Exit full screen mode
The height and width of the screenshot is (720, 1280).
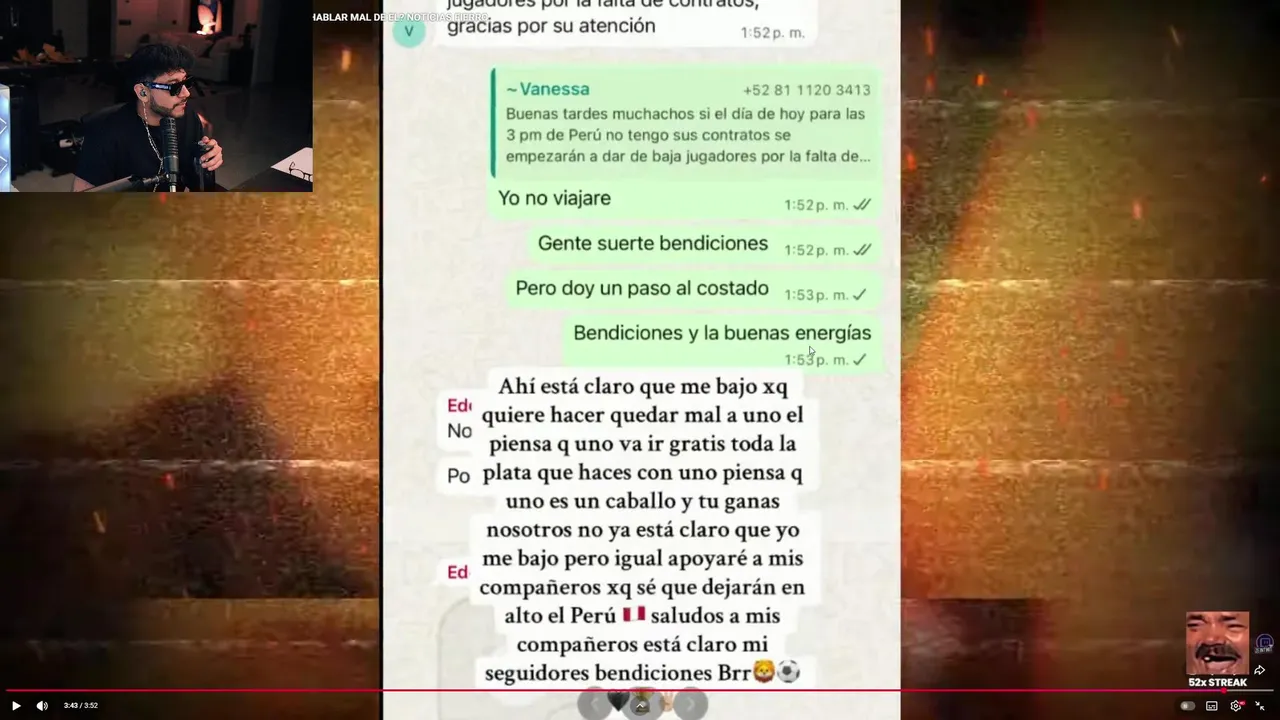[x=1260, y=706]
